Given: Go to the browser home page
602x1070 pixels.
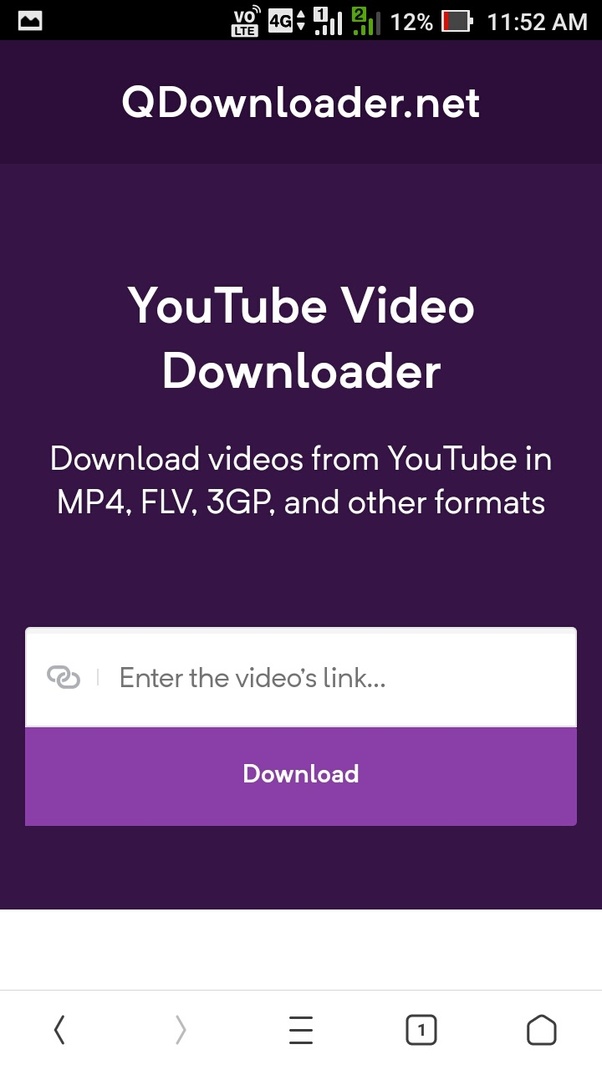Looking at the screenshot, I should click(541, 1029).
